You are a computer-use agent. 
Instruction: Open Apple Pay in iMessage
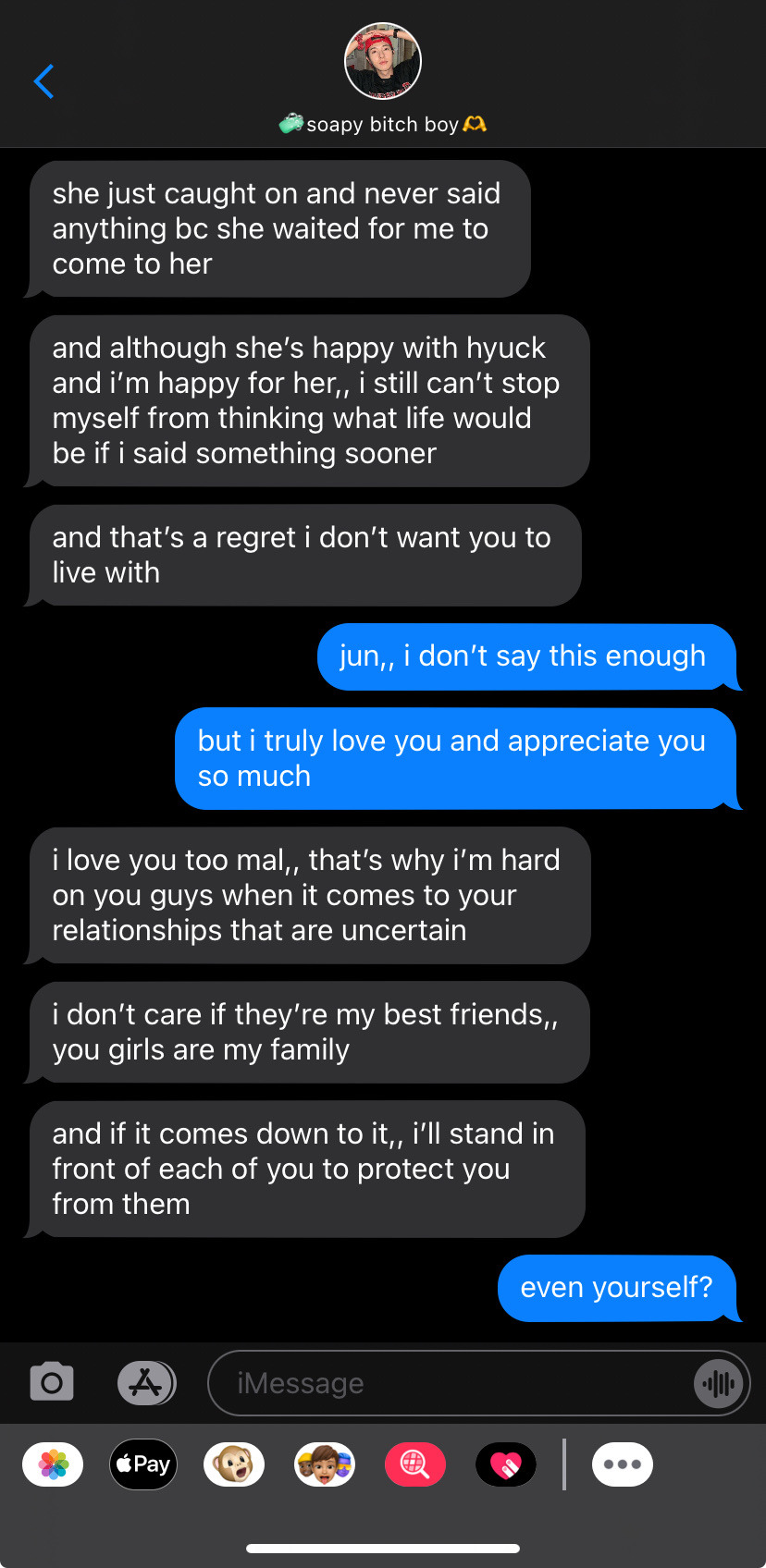[x=143, y=1464]
